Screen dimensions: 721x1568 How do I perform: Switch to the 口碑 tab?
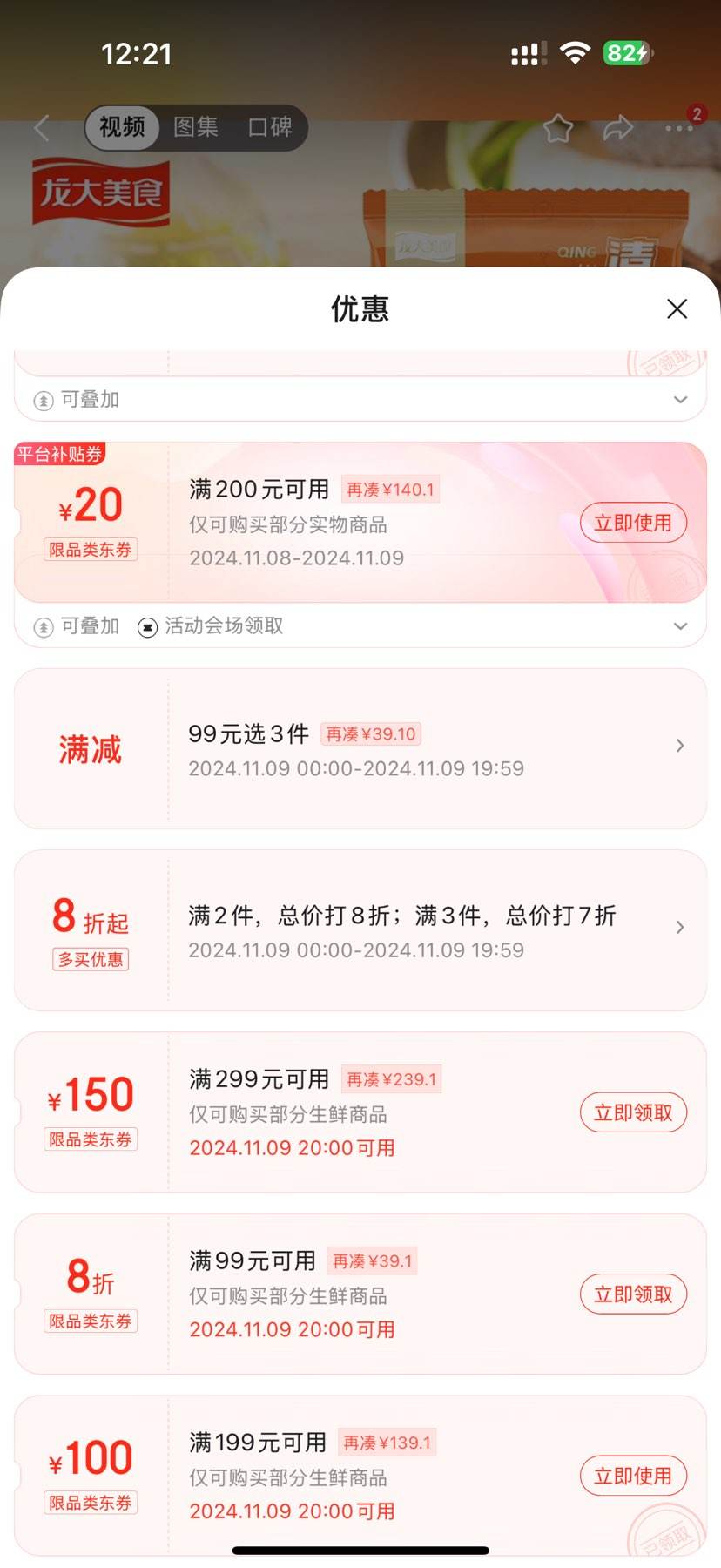(x=269, y=126)
